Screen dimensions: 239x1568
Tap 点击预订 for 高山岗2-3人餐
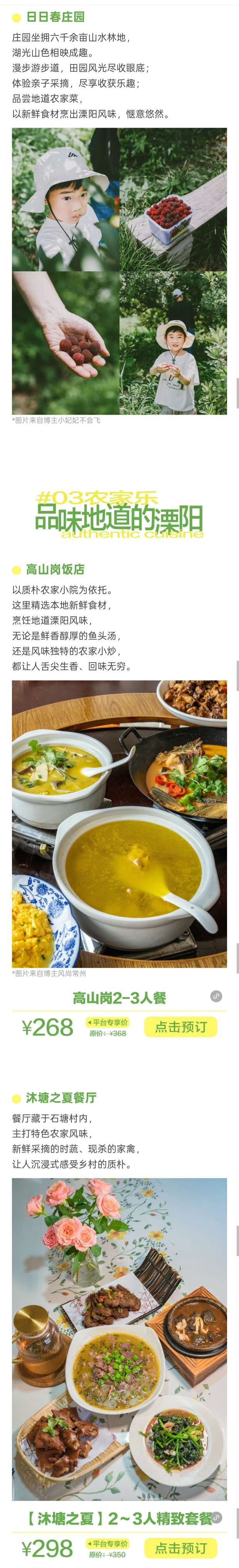click(x=181, y=1028)
